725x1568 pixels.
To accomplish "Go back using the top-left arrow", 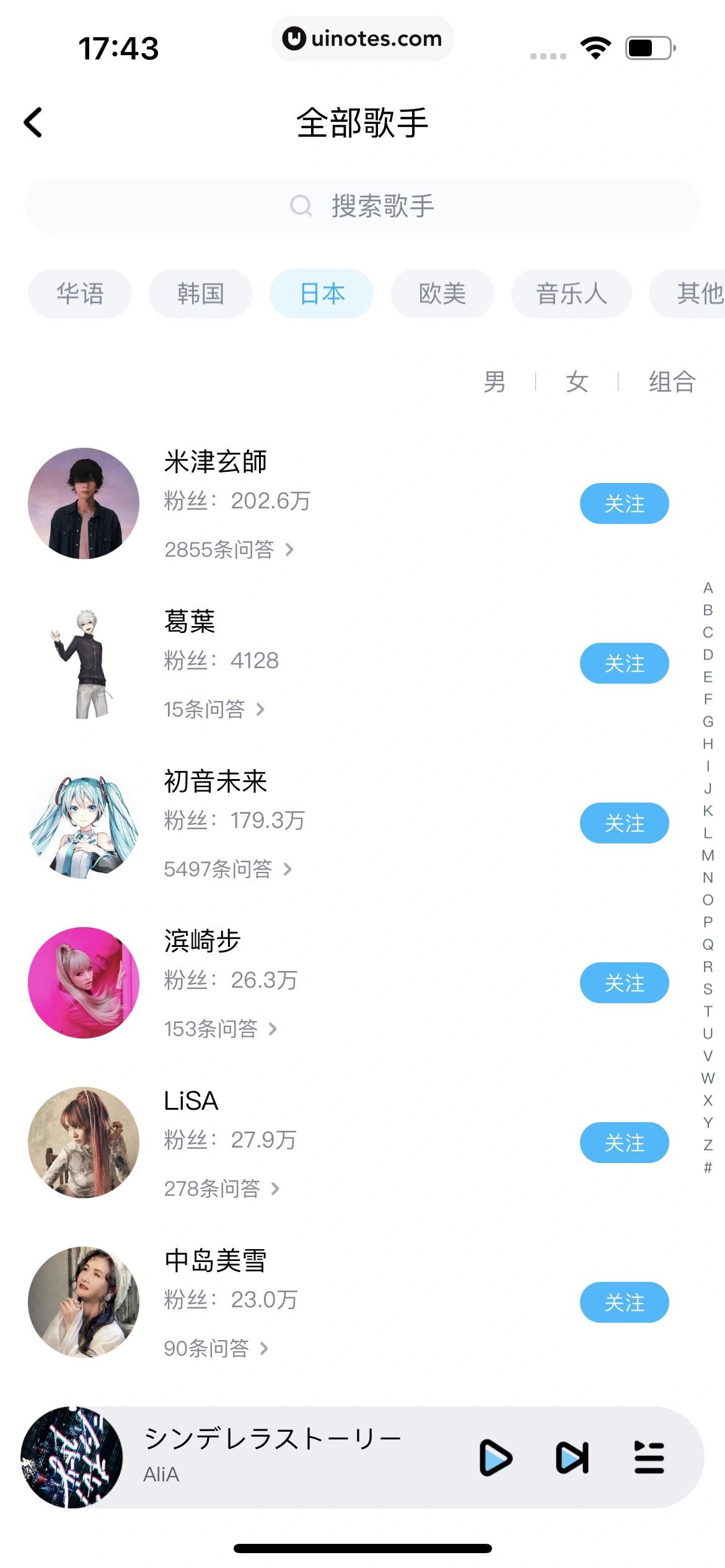I will (33, 122).
